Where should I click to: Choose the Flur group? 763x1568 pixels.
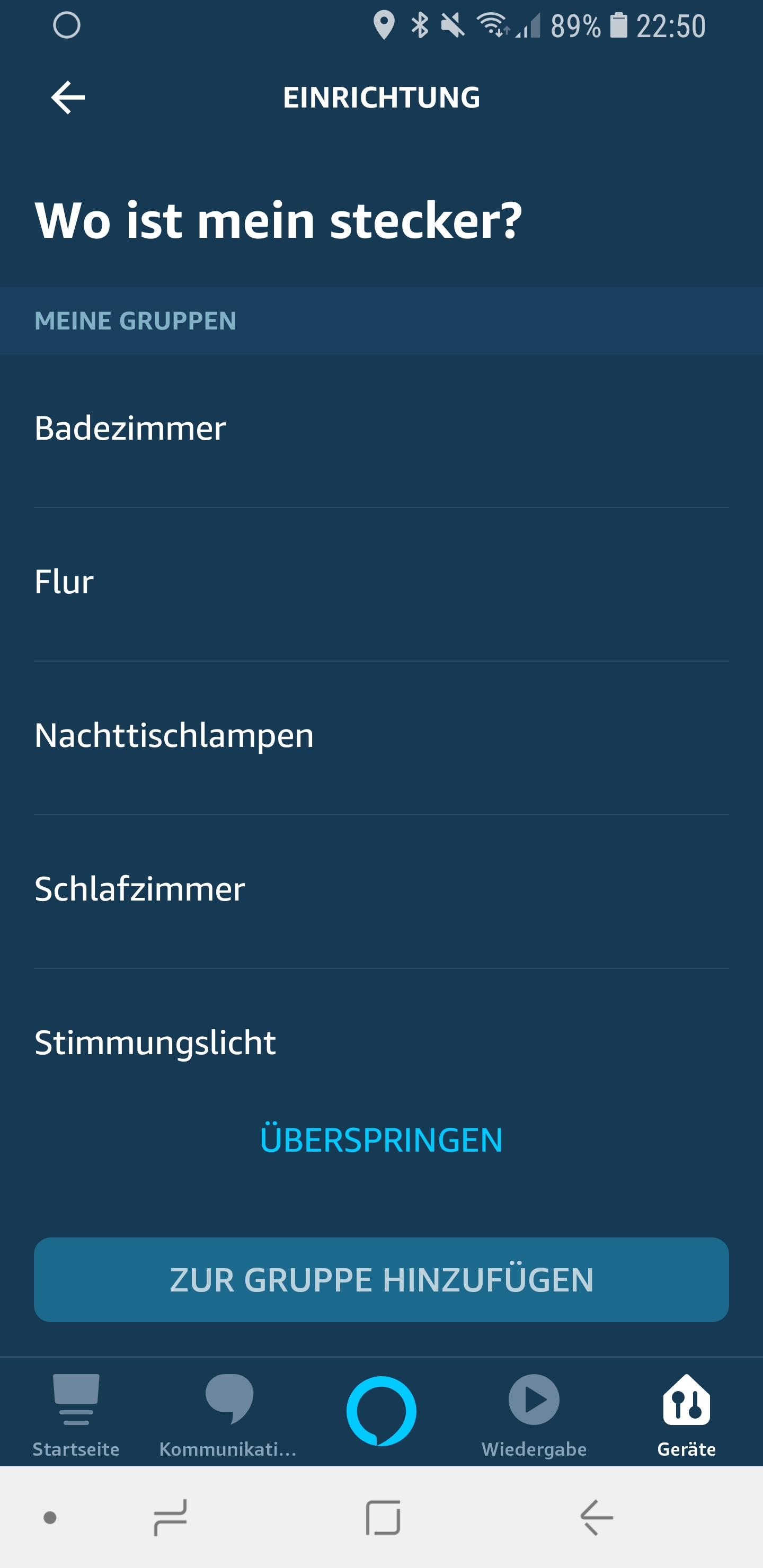click(x=381, y=582)
